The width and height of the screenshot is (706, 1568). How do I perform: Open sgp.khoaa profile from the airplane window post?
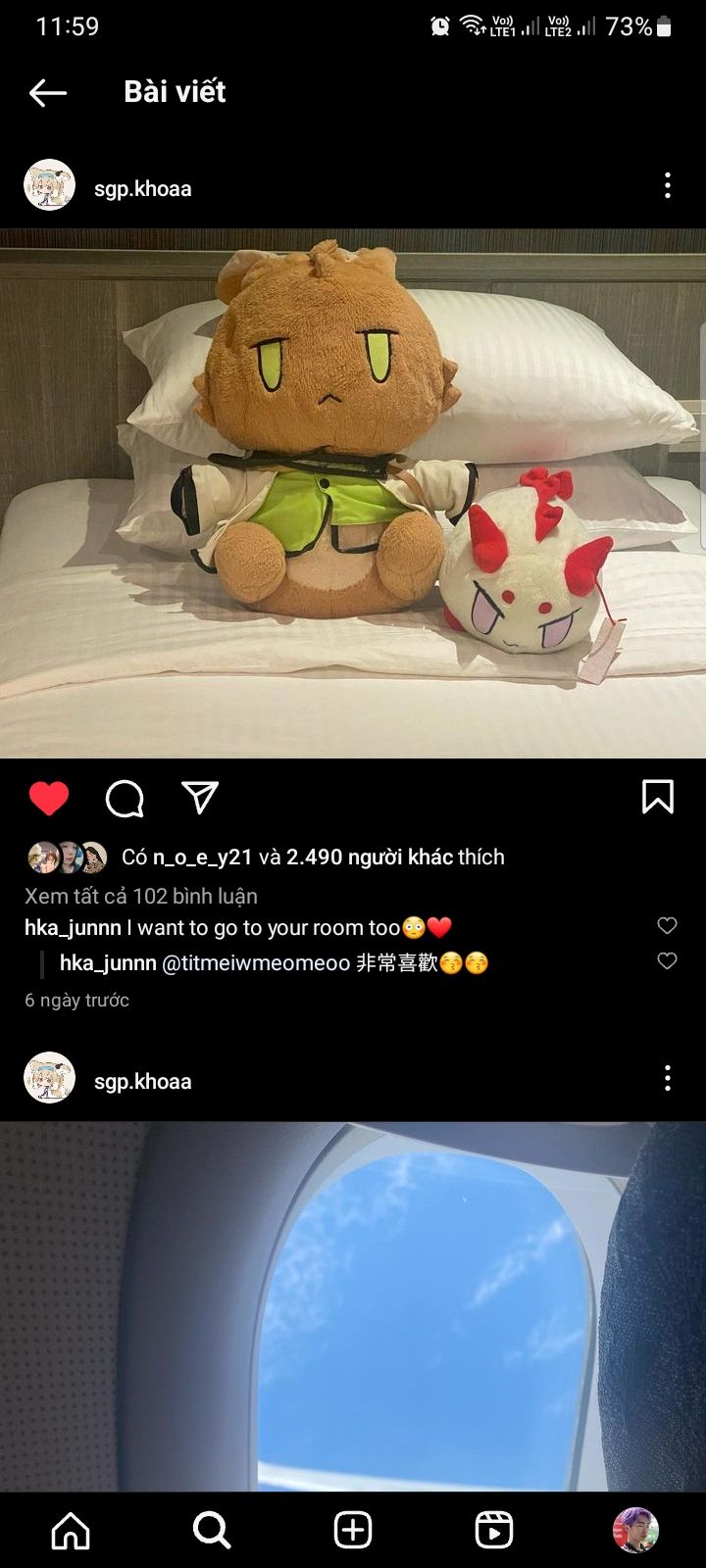point(142,1081)
